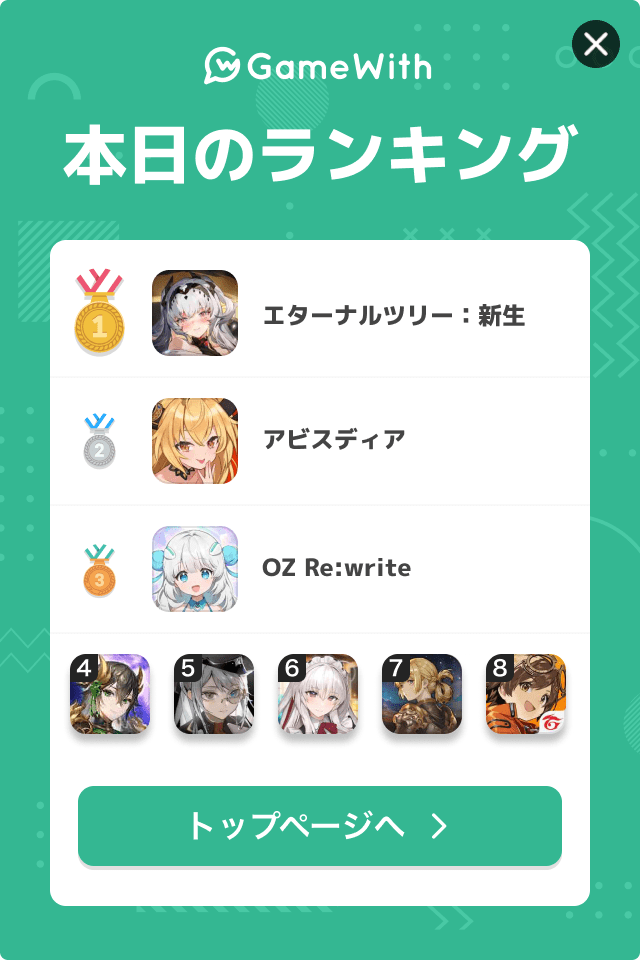Viewport: 640px width, 960px height.
Task: Close the ranking popup
Action: pos(595,44)
